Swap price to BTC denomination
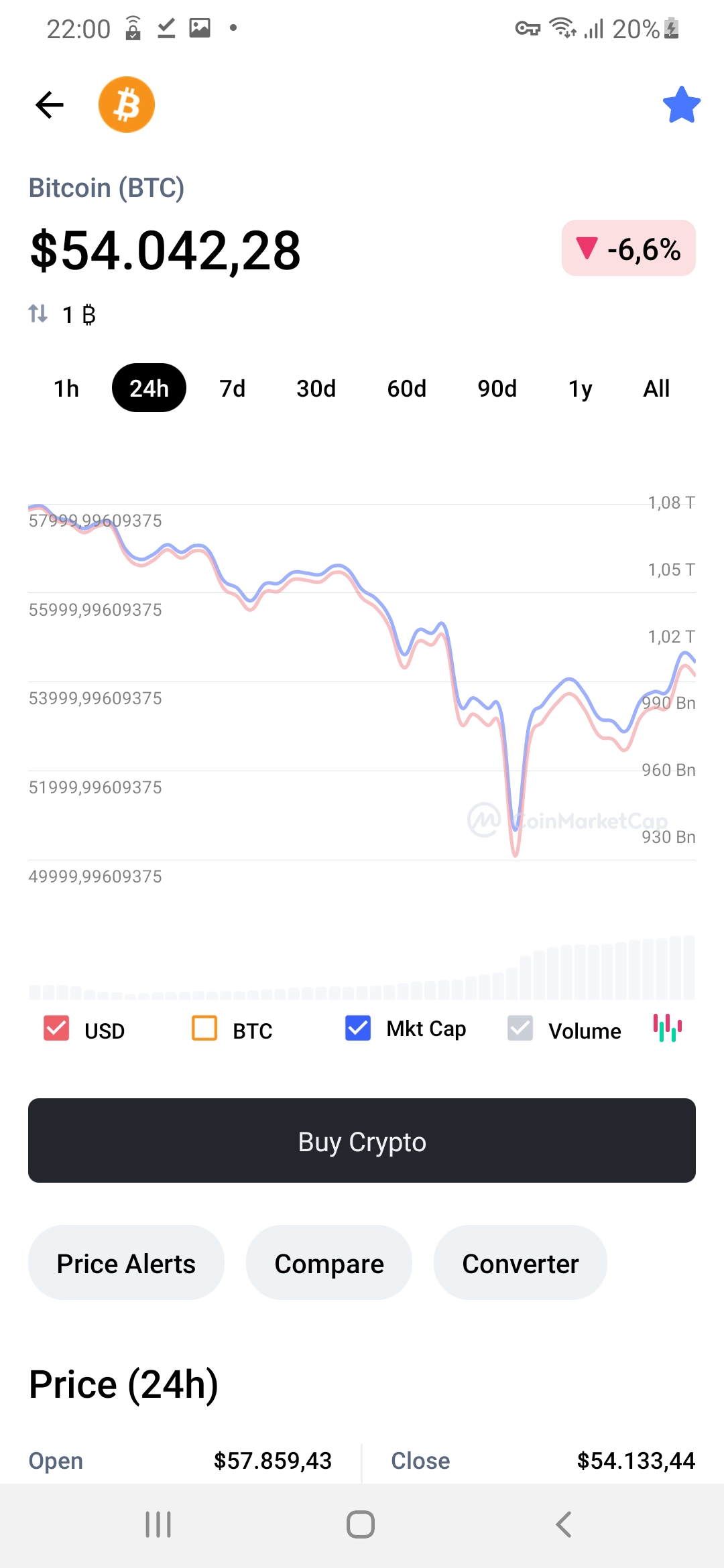724x1568 pixels. [39, 314]
